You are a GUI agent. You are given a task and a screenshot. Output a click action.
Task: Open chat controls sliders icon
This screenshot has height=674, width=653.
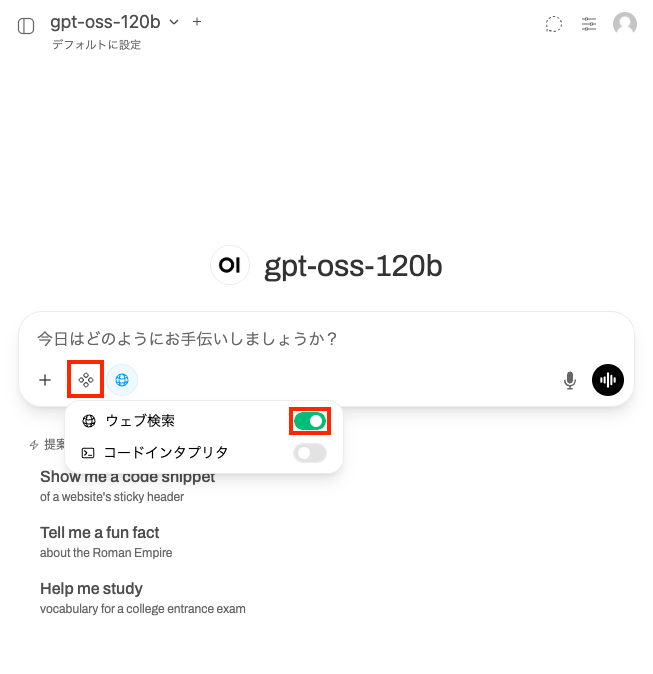click(589, 24)
